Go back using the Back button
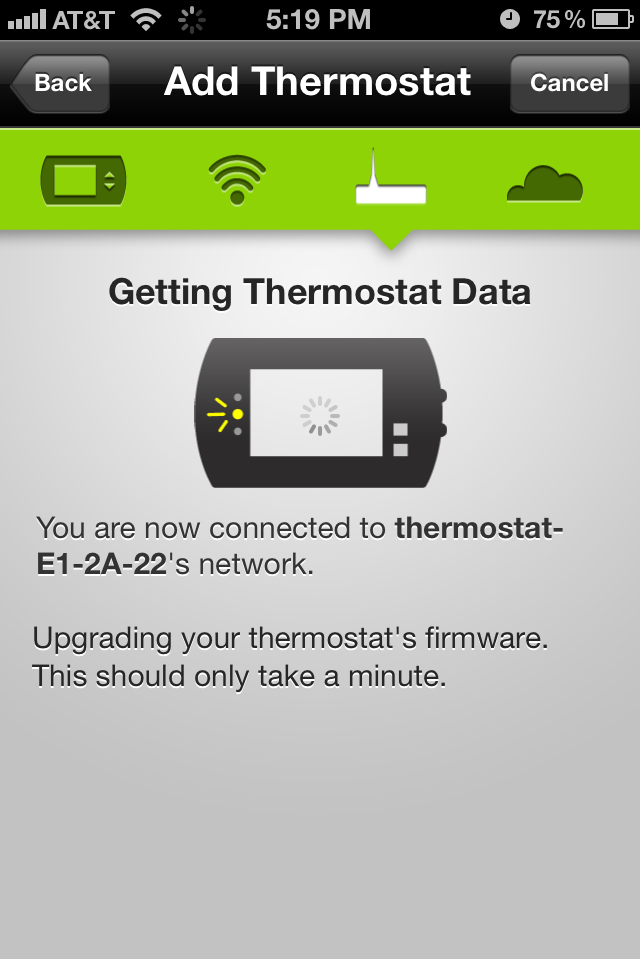640x960 pixels. point(62,83)
